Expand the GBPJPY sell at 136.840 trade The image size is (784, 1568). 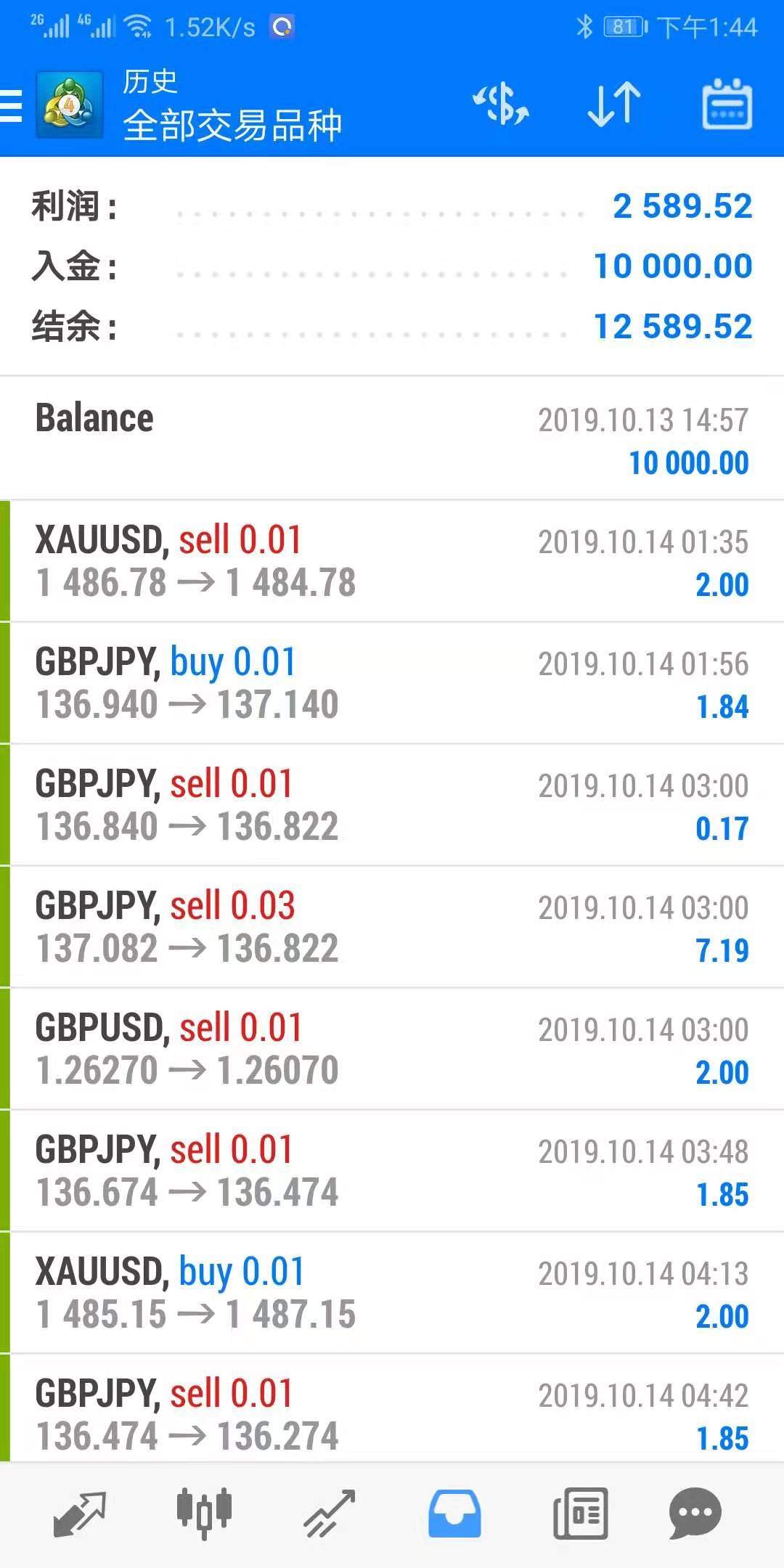point(392,805)
